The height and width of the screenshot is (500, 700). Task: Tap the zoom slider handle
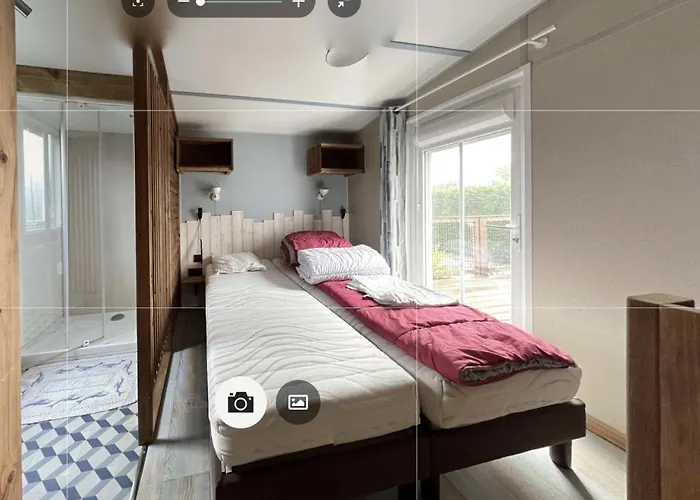click(x=200, y=3)
